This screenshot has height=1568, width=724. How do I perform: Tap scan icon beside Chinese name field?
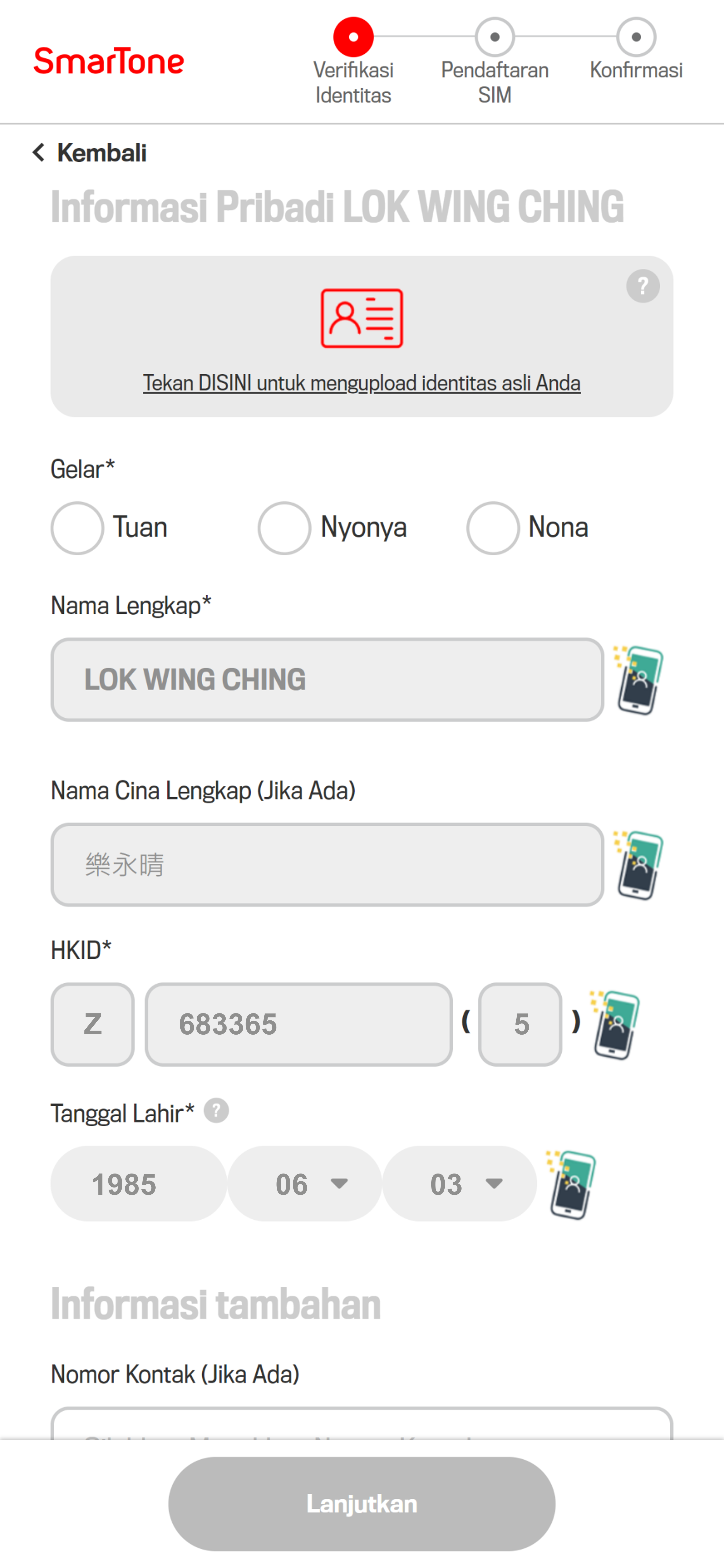coord(638,864)
